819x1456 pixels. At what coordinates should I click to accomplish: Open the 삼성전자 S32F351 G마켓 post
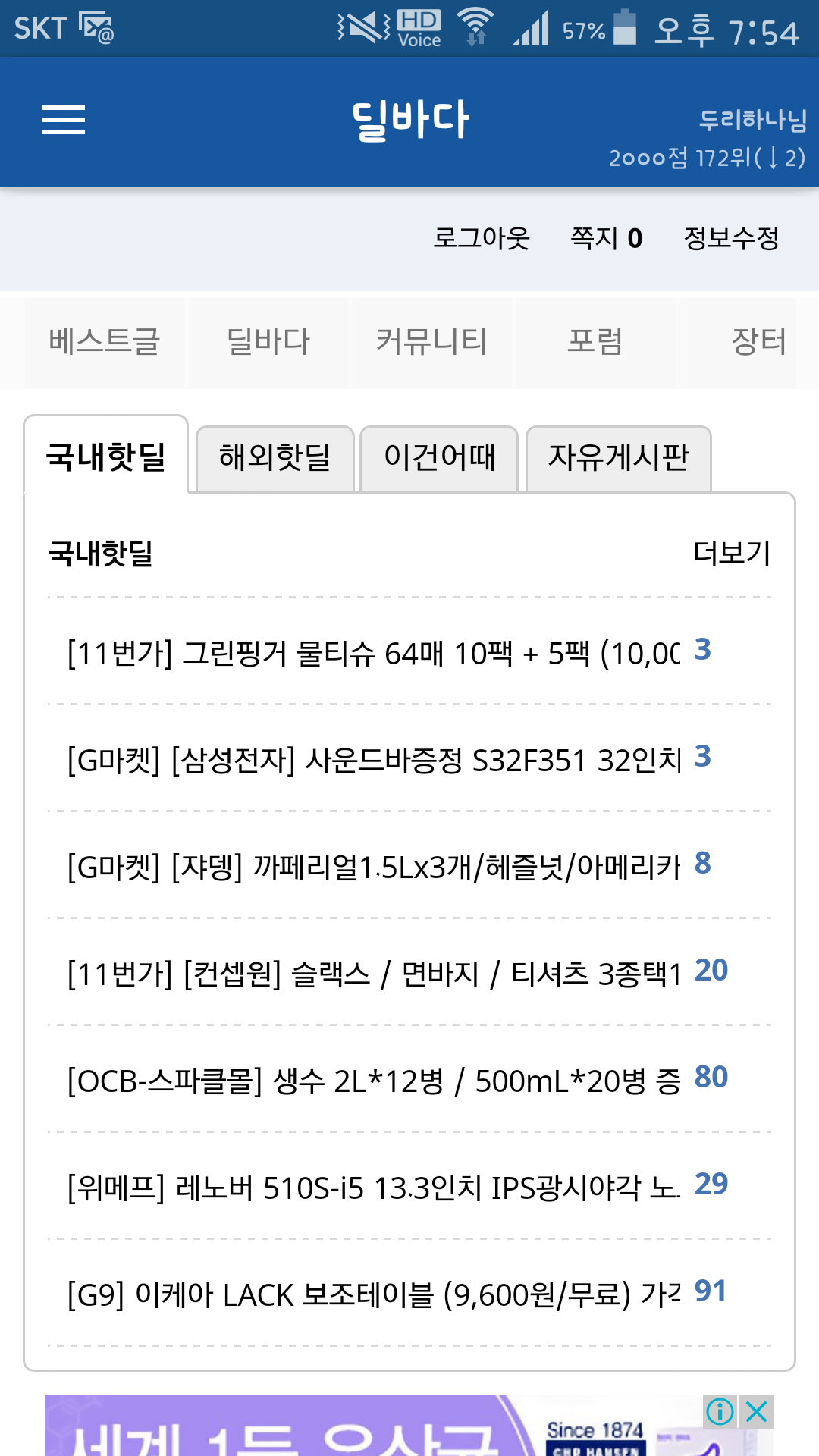coord(373,760)
